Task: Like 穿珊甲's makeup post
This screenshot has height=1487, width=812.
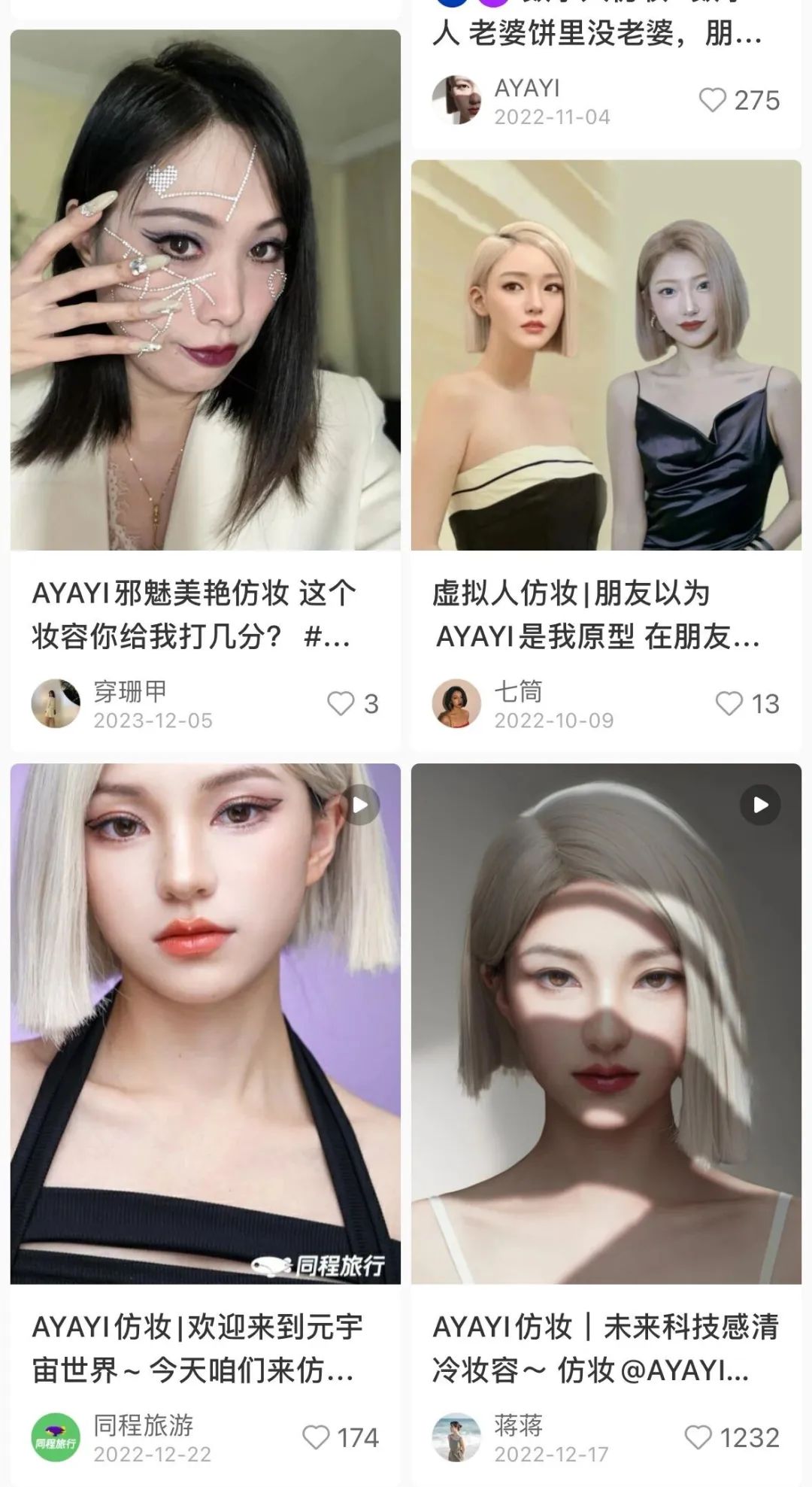Action: coord(341,703)
